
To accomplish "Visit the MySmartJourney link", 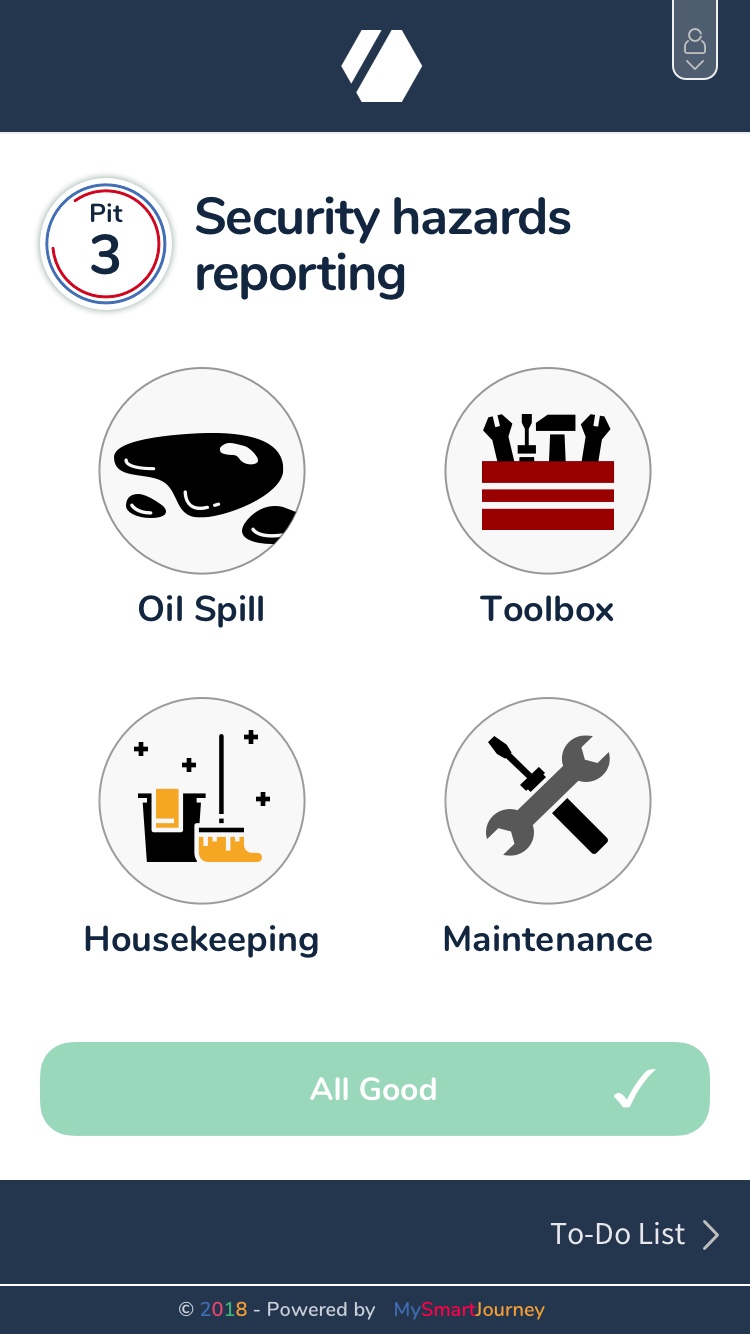I will 469,1309.
